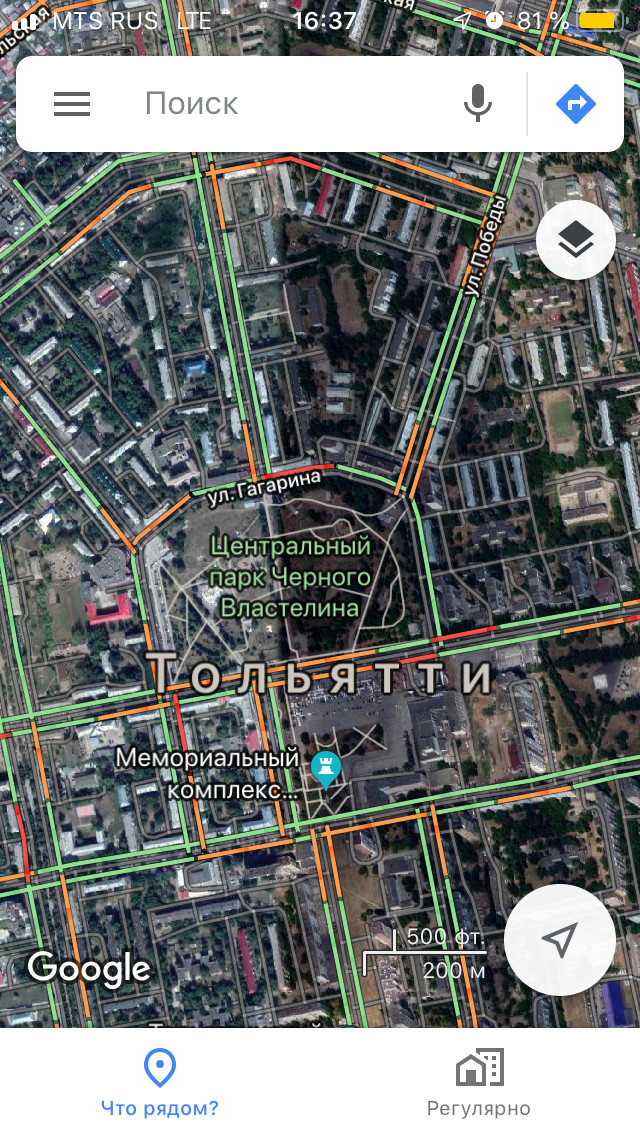Center the map on my location
Viewport: 640px width, 1136px height.
[x=559, y=939]
